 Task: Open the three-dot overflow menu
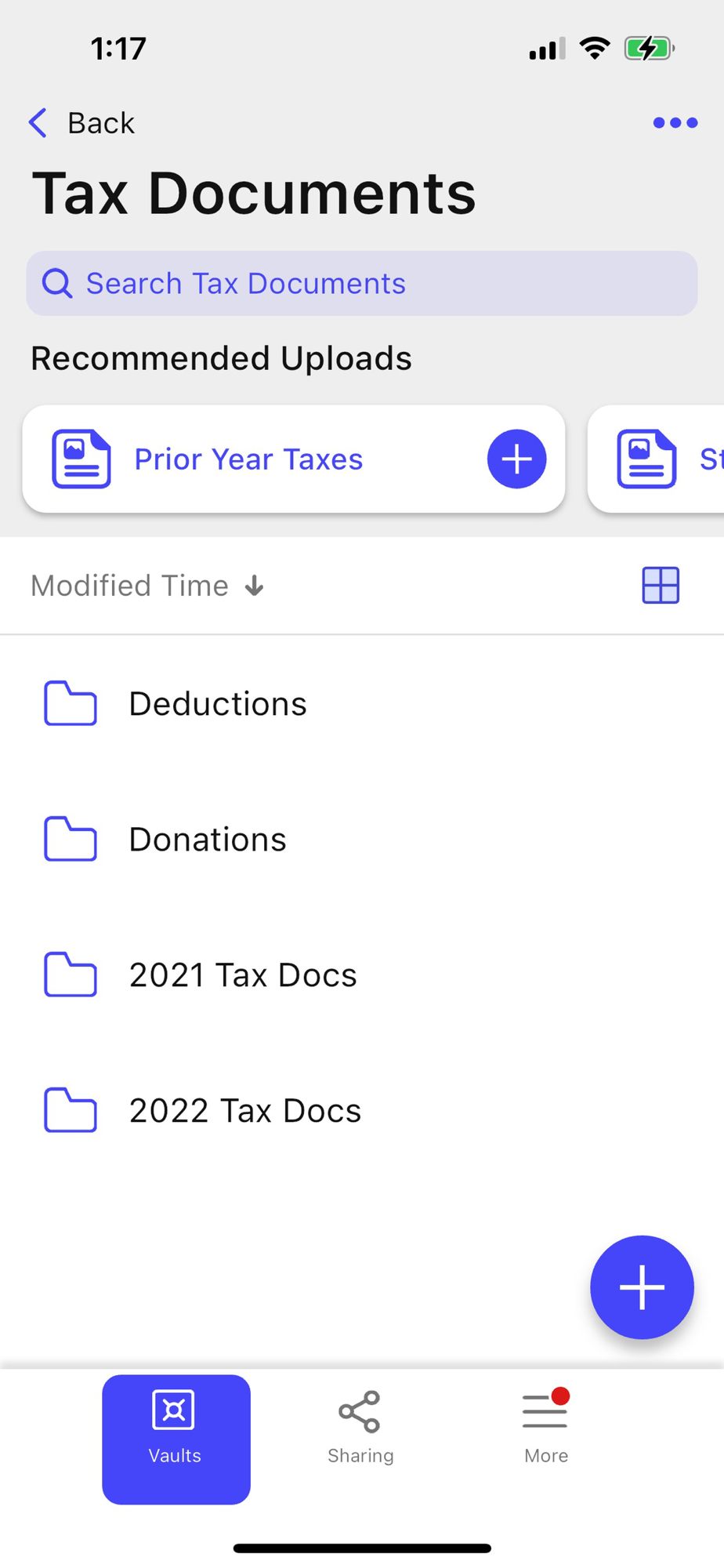(675, 123)
